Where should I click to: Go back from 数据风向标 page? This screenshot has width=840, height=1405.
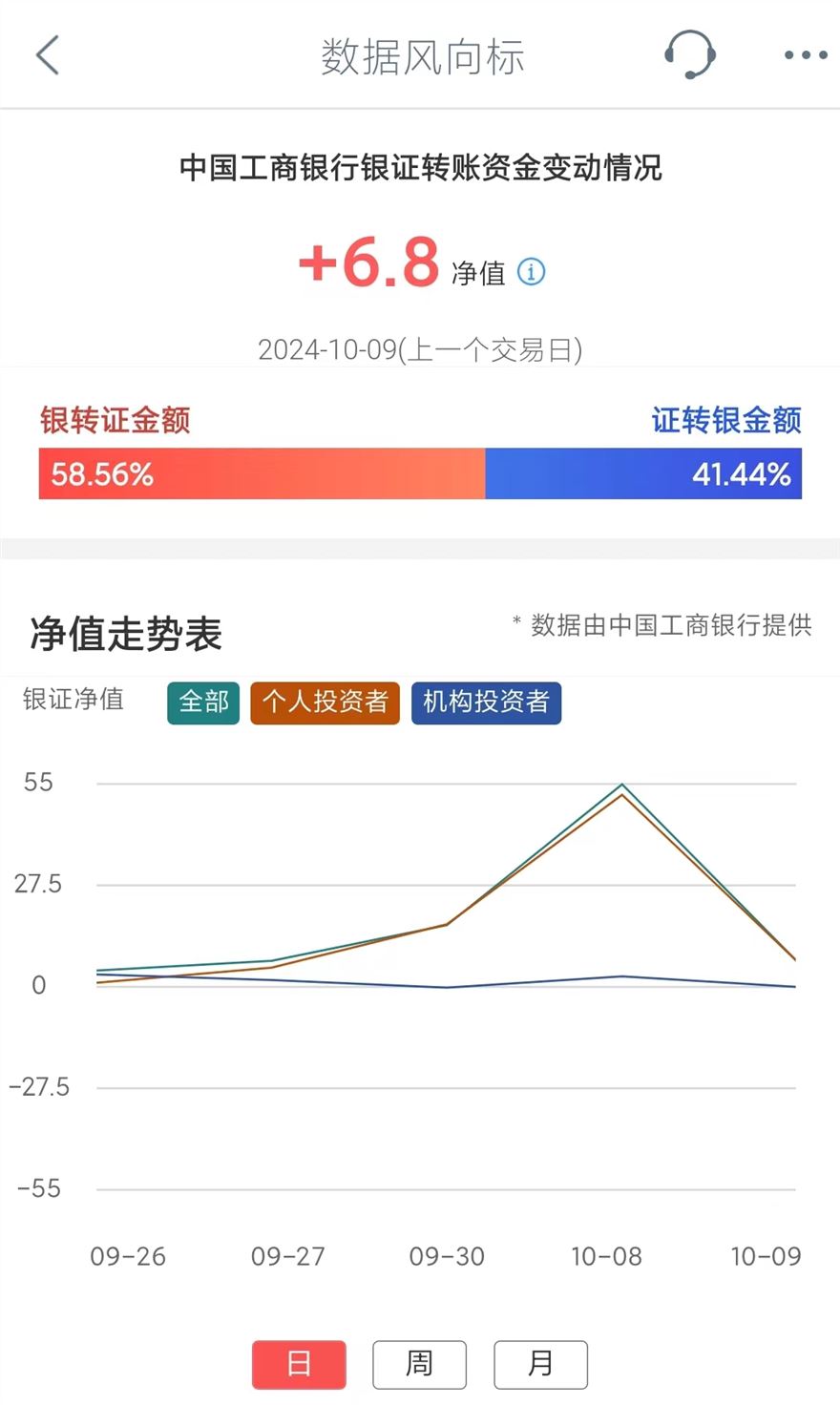point(48,55)
